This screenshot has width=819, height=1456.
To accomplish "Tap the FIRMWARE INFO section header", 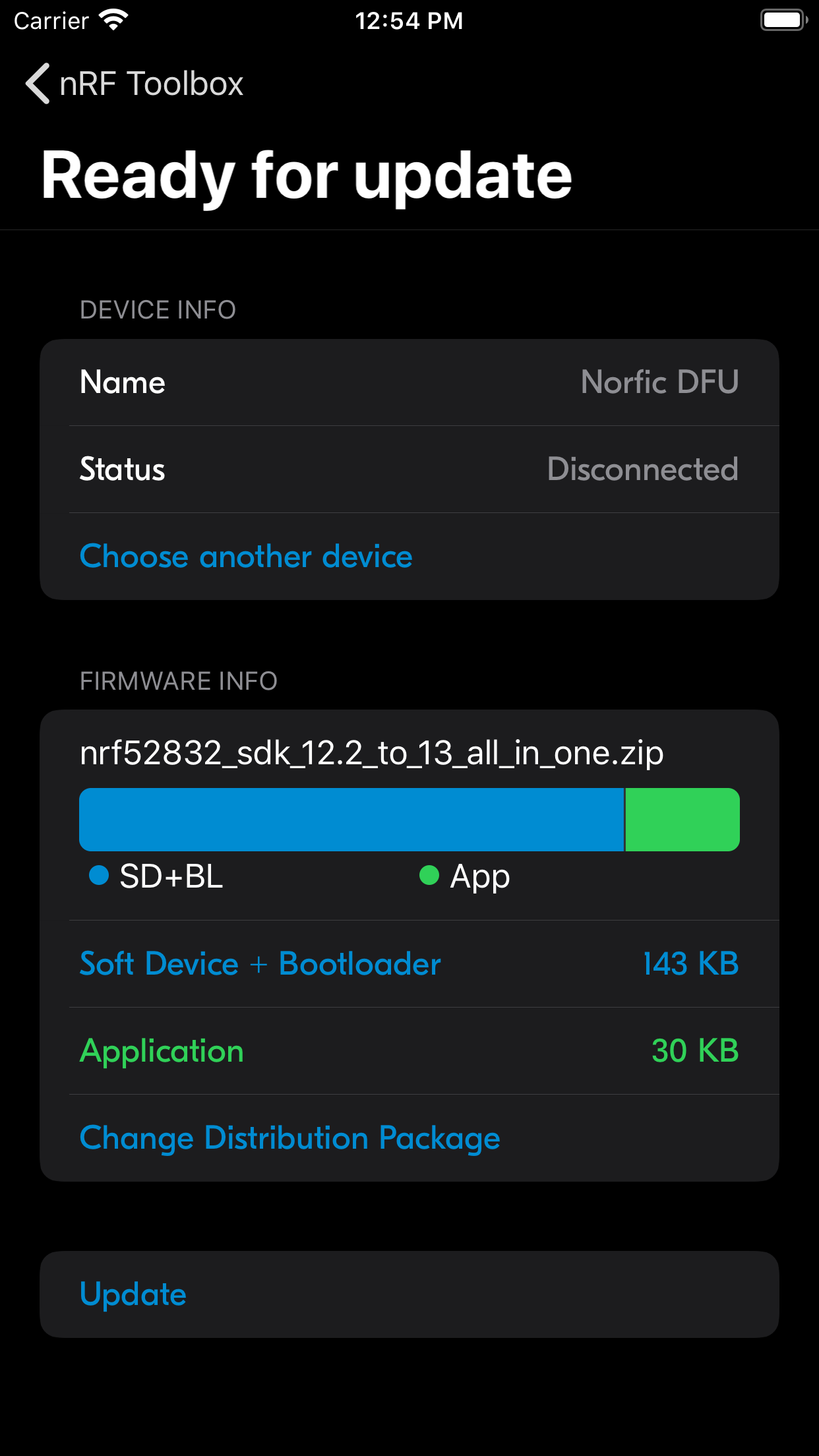I will point(179,681).
